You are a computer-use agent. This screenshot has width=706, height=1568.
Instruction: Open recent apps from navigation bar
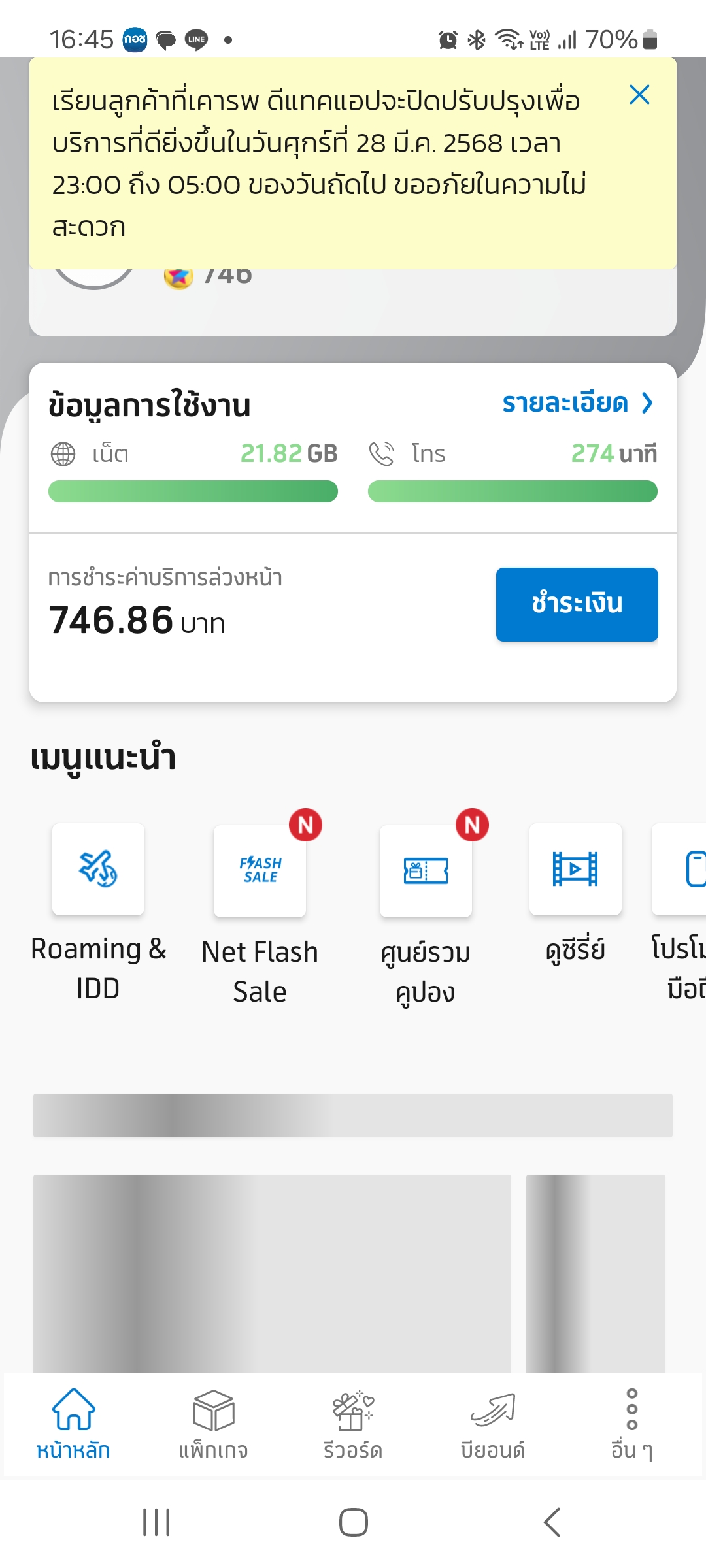click(156, 1522)
